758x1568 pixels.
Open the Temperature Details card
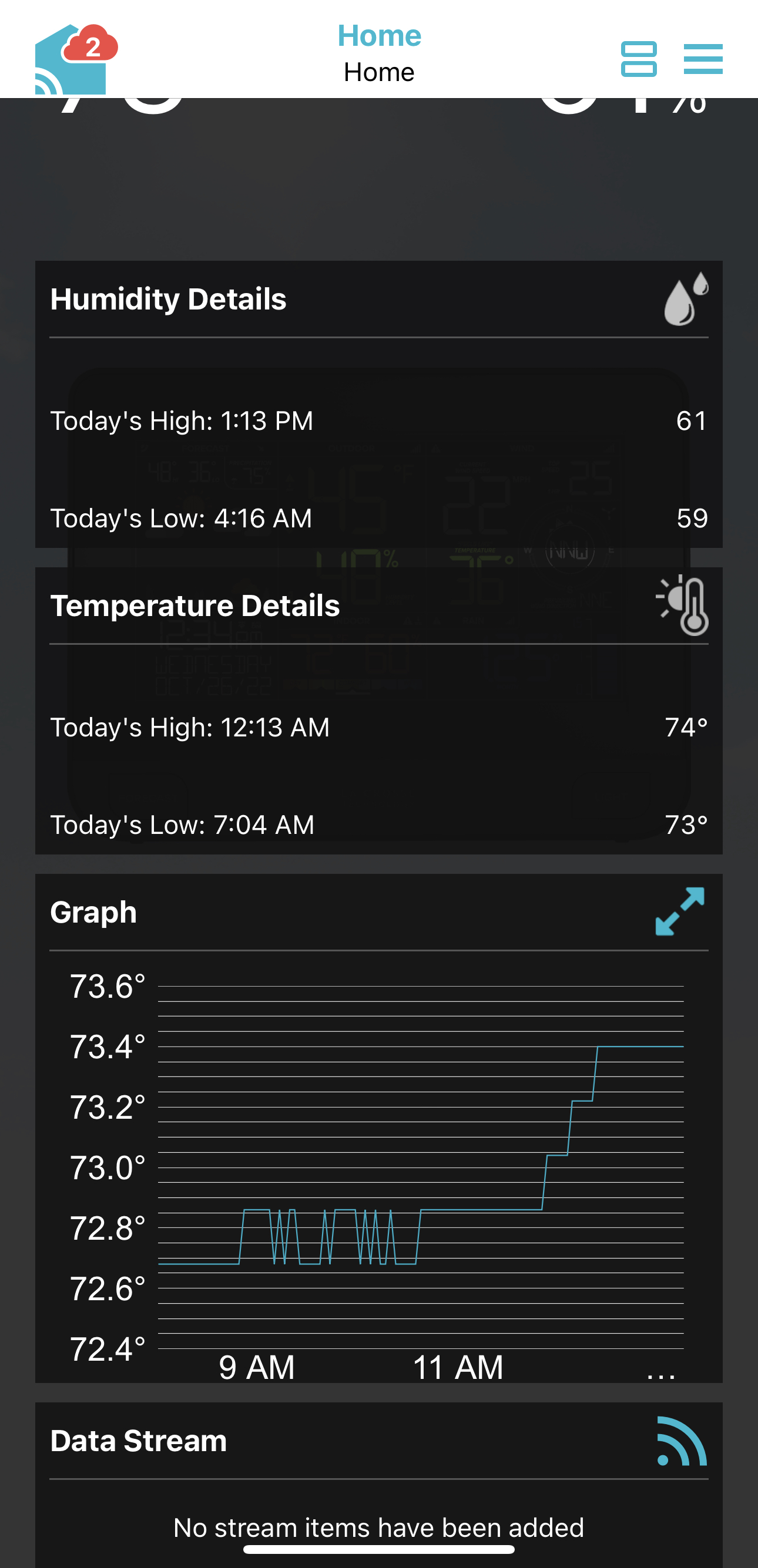pos(195,606)
